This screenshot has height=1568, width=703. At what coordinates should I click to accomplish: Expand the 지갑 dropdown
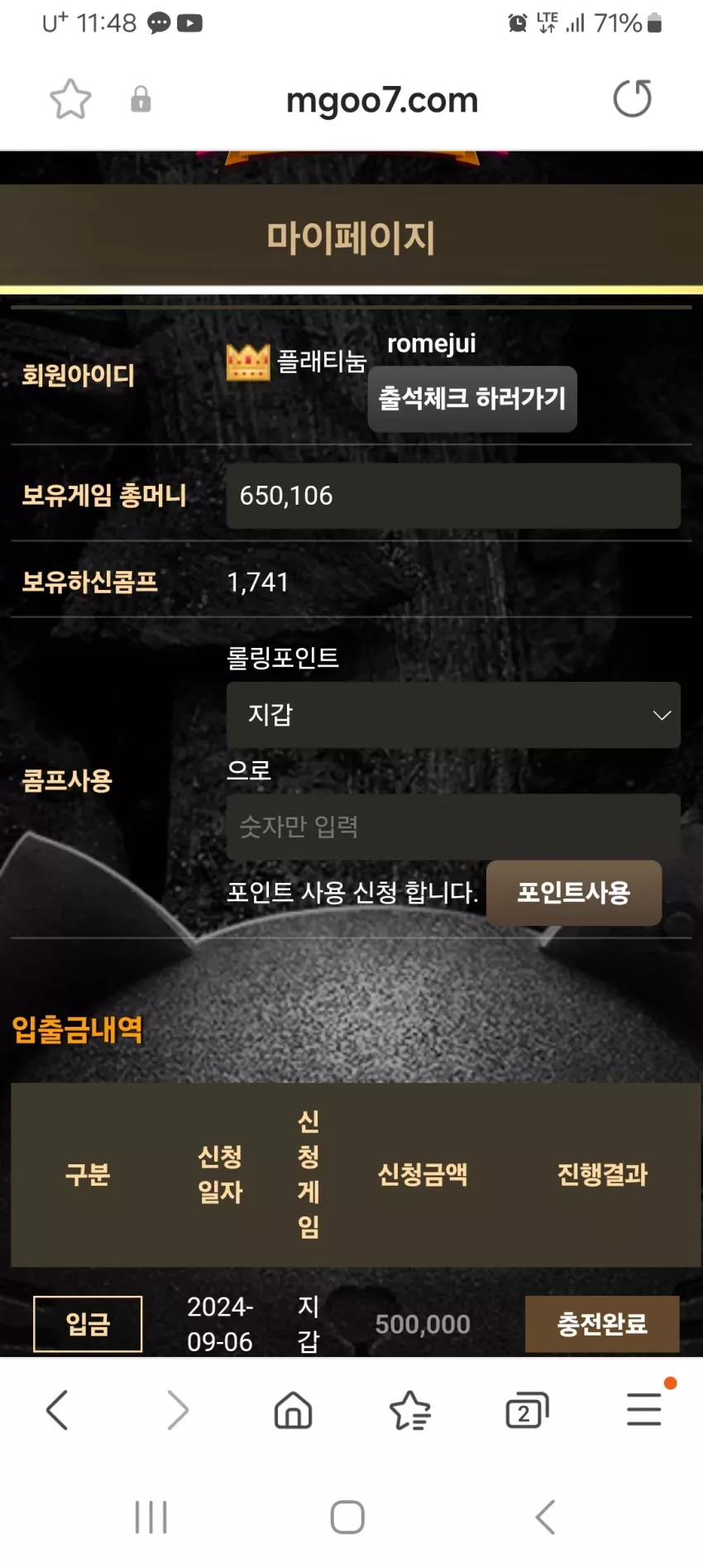click(453, 715)
